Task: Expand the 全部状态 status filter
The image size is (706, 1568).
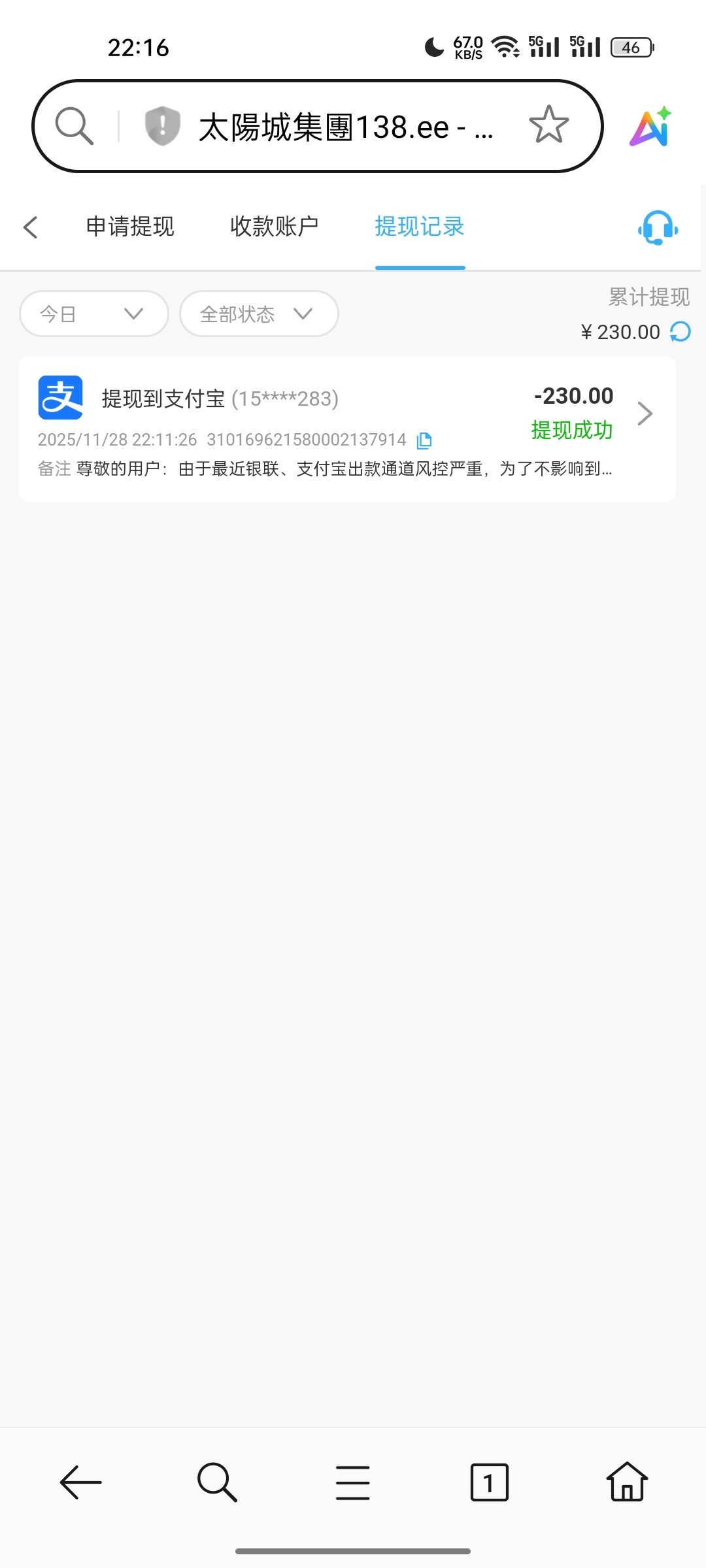Action: tap(258, 314)
